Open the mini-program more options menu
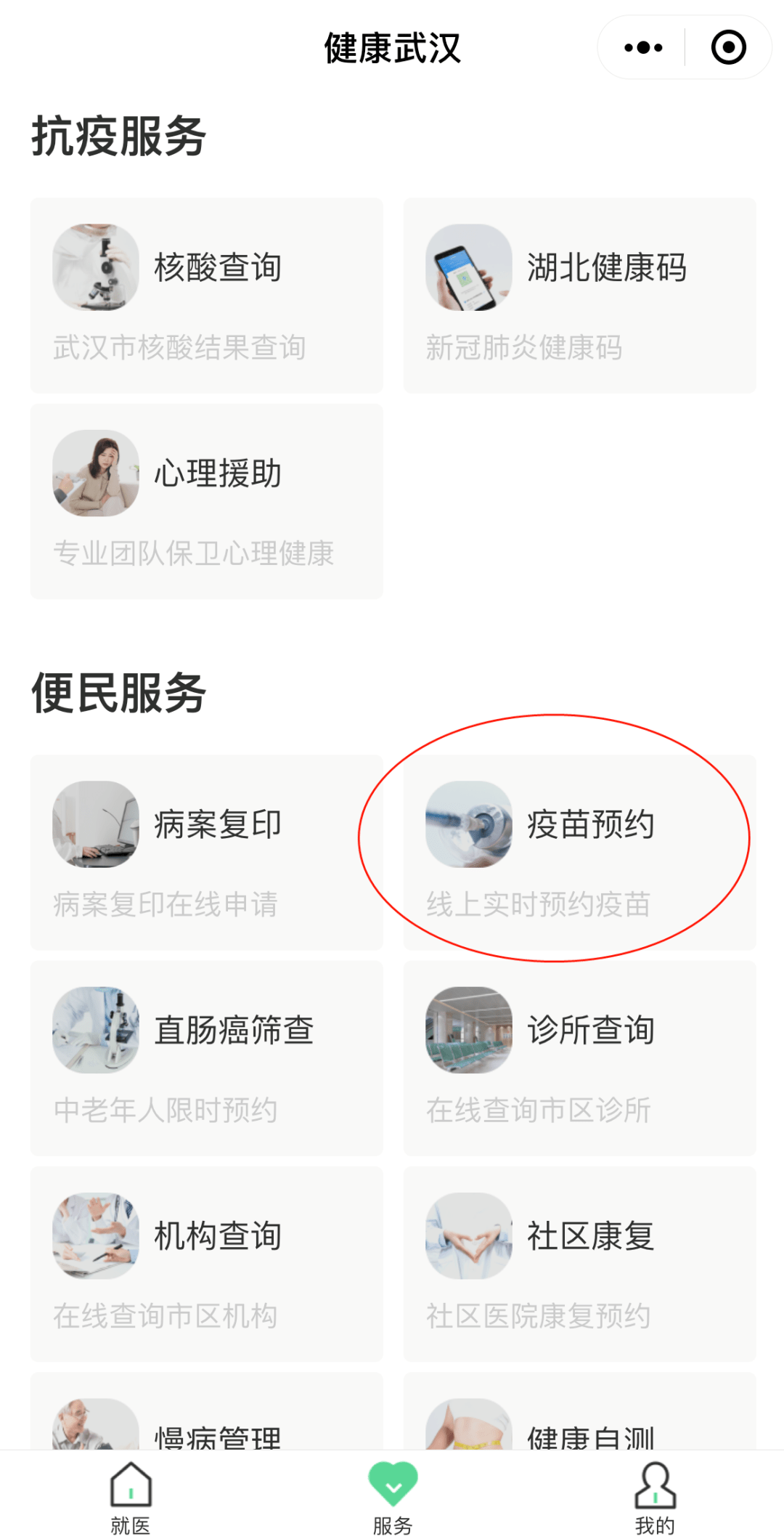Viewport: 784px width, 1539px height. coord(642,46)
